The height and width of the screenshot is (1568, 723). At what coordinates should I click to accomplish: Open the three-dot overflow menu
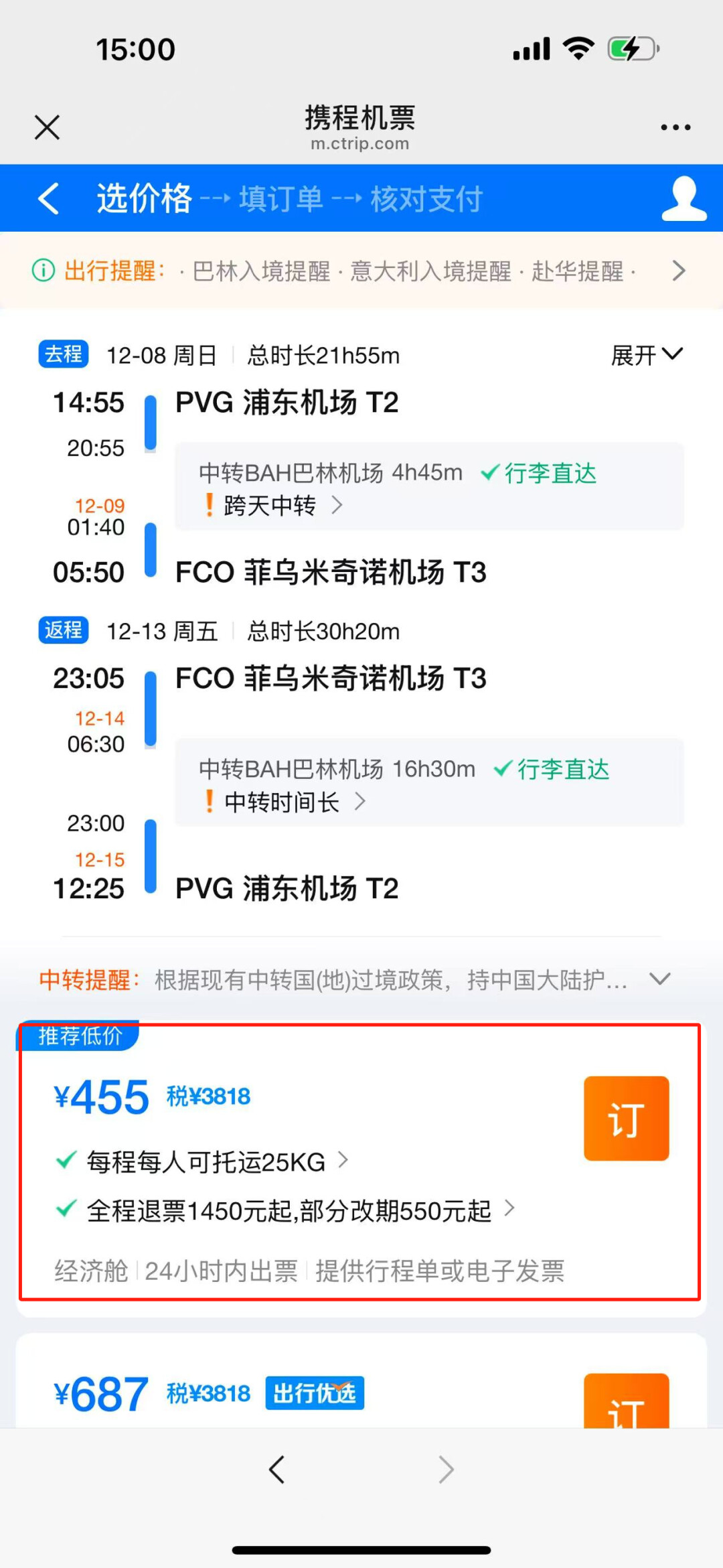(675, 127)
